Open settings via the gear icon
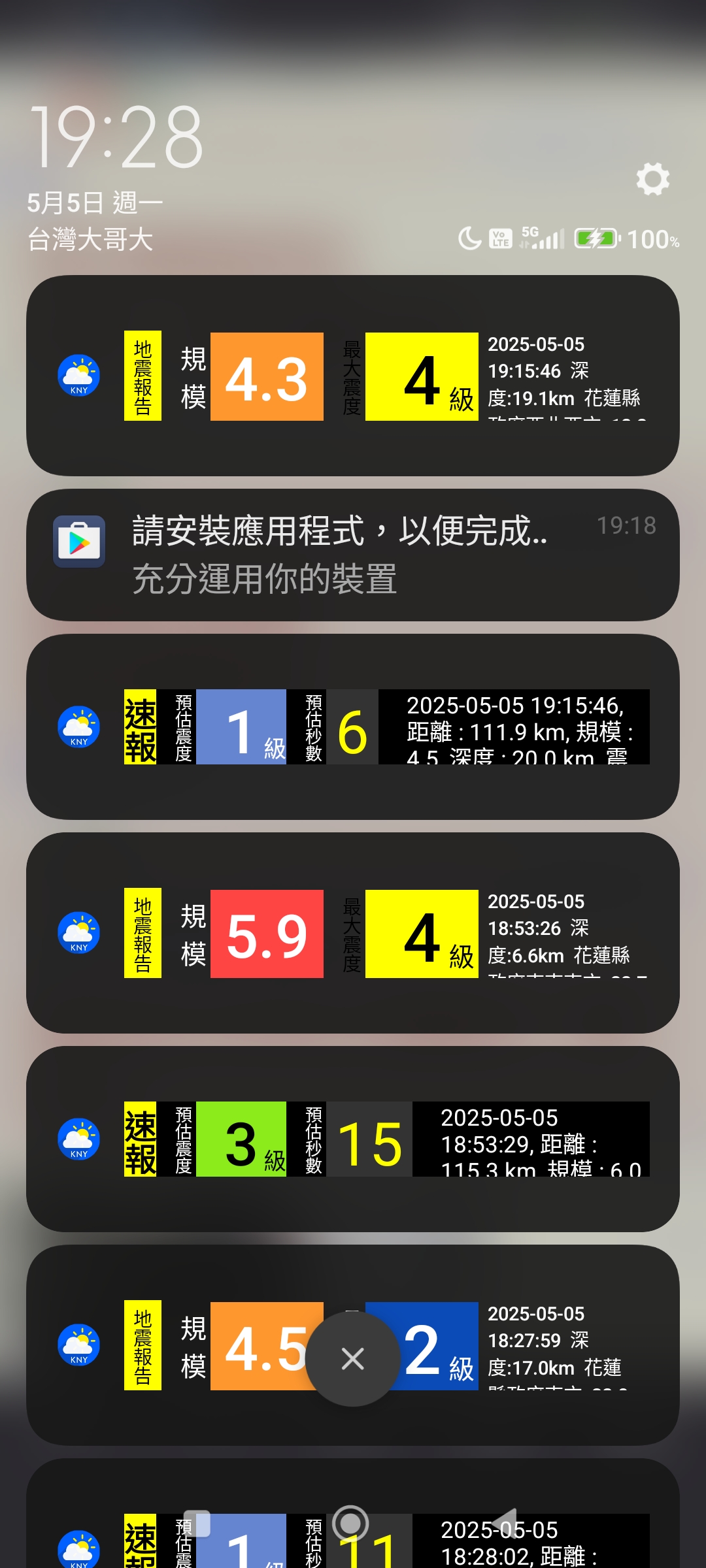The width and height of the screenshot is (706, 1568). (x=653, y=179)
